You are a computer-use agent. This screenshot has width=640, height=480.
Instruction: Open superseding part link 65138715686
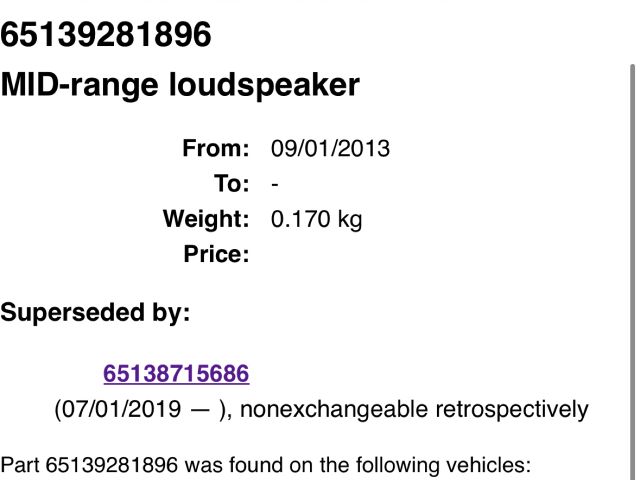[x=176, y=374]
